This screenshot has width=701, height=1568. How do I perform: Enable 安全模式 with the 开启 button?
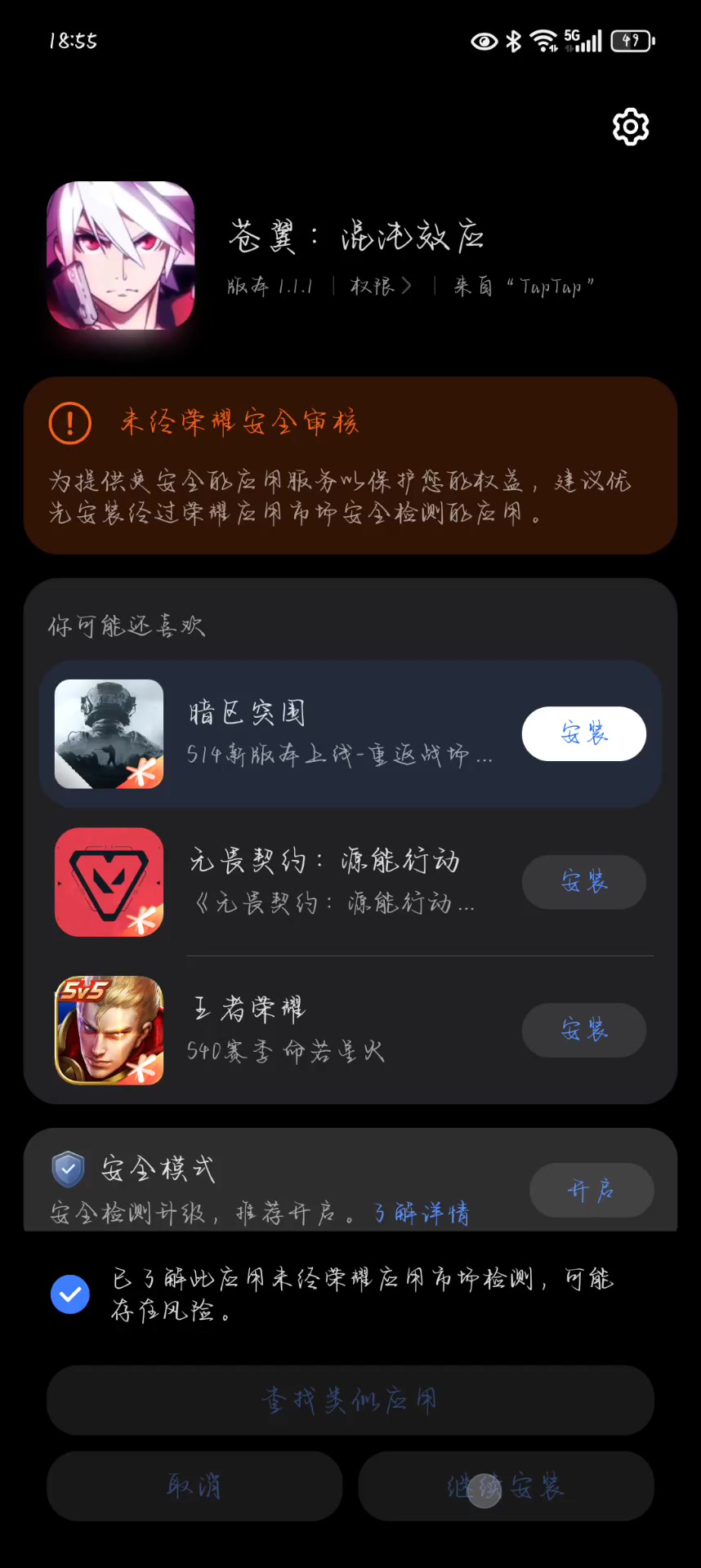(x=591, y=1190)
